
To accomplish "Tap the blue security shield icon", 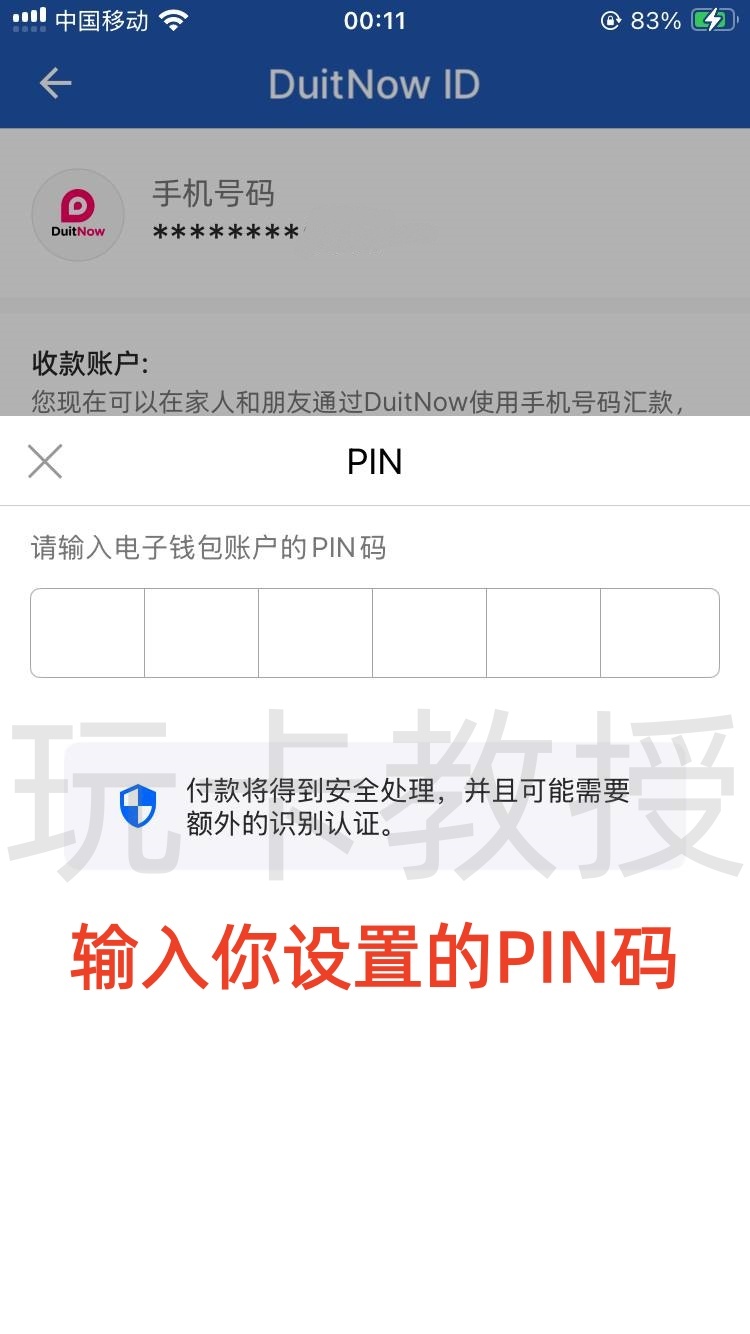I will 140,803.
